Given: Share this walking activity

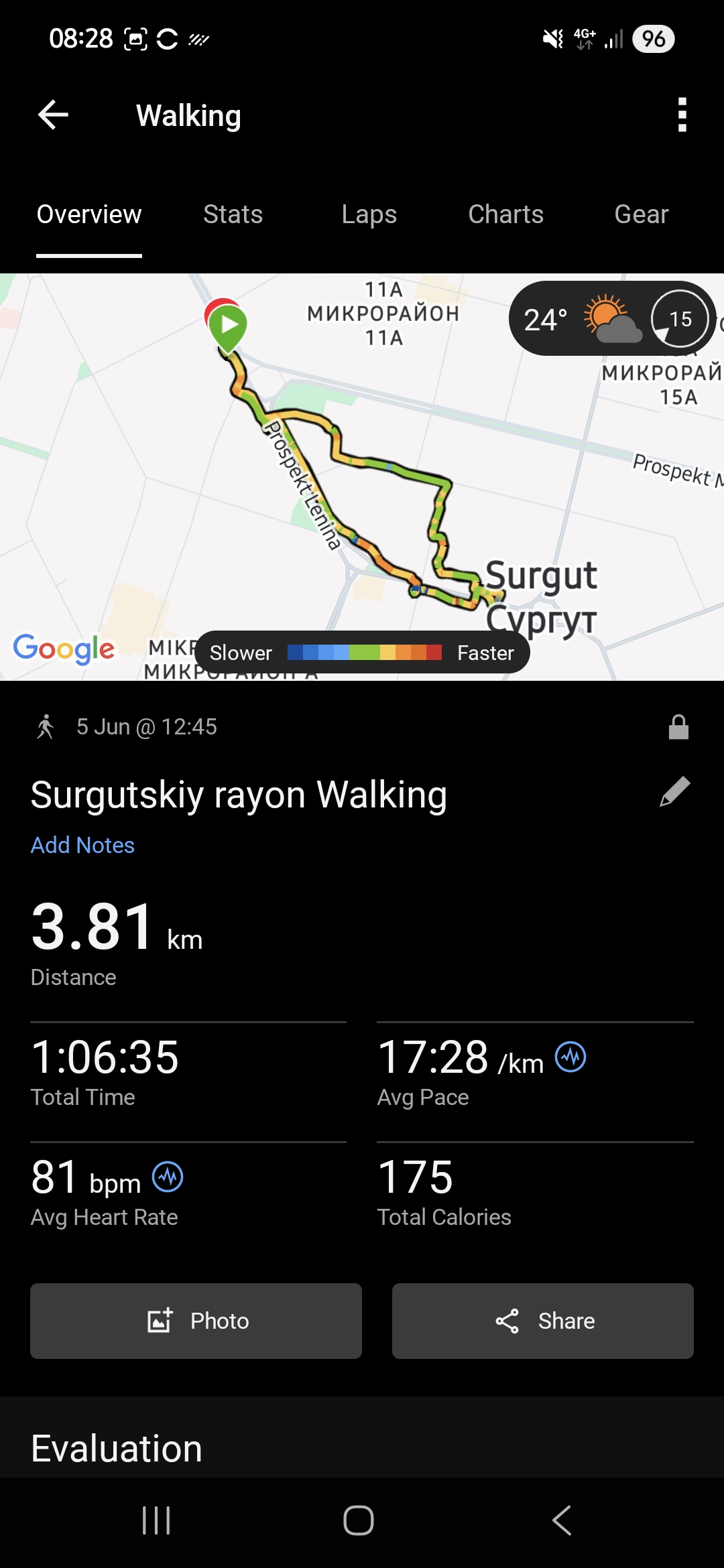Looking at the screenshot, I should click(x=543, y=1321).
